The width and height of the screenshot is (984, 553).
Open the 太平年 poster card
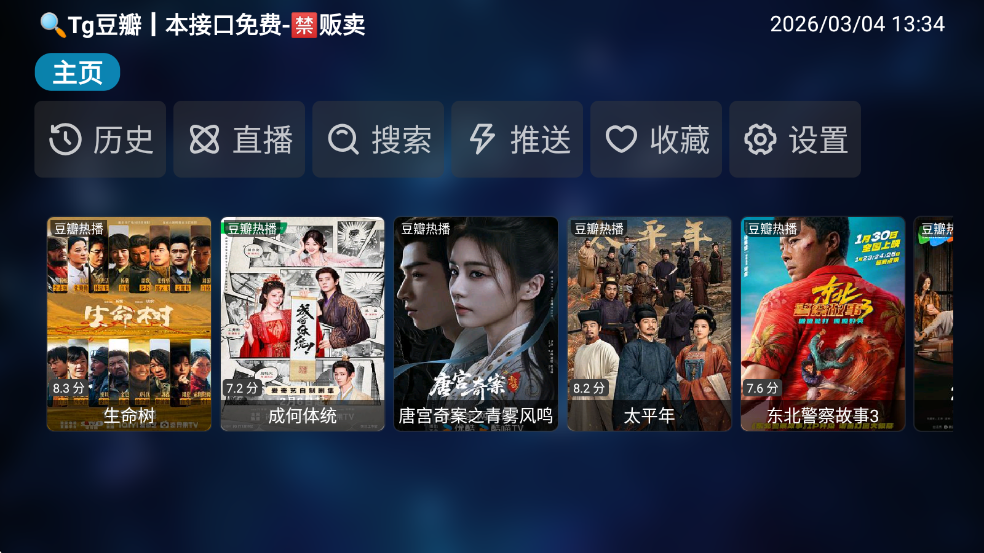tap(650, 324)
